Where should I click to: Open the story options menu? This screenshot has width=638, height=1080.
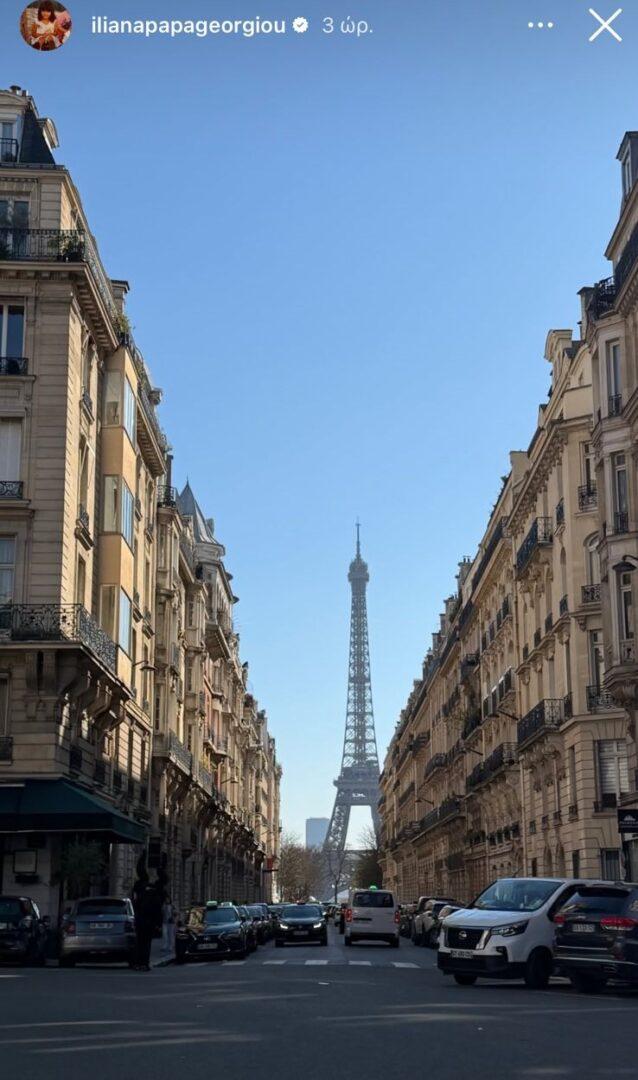(540, 25)
